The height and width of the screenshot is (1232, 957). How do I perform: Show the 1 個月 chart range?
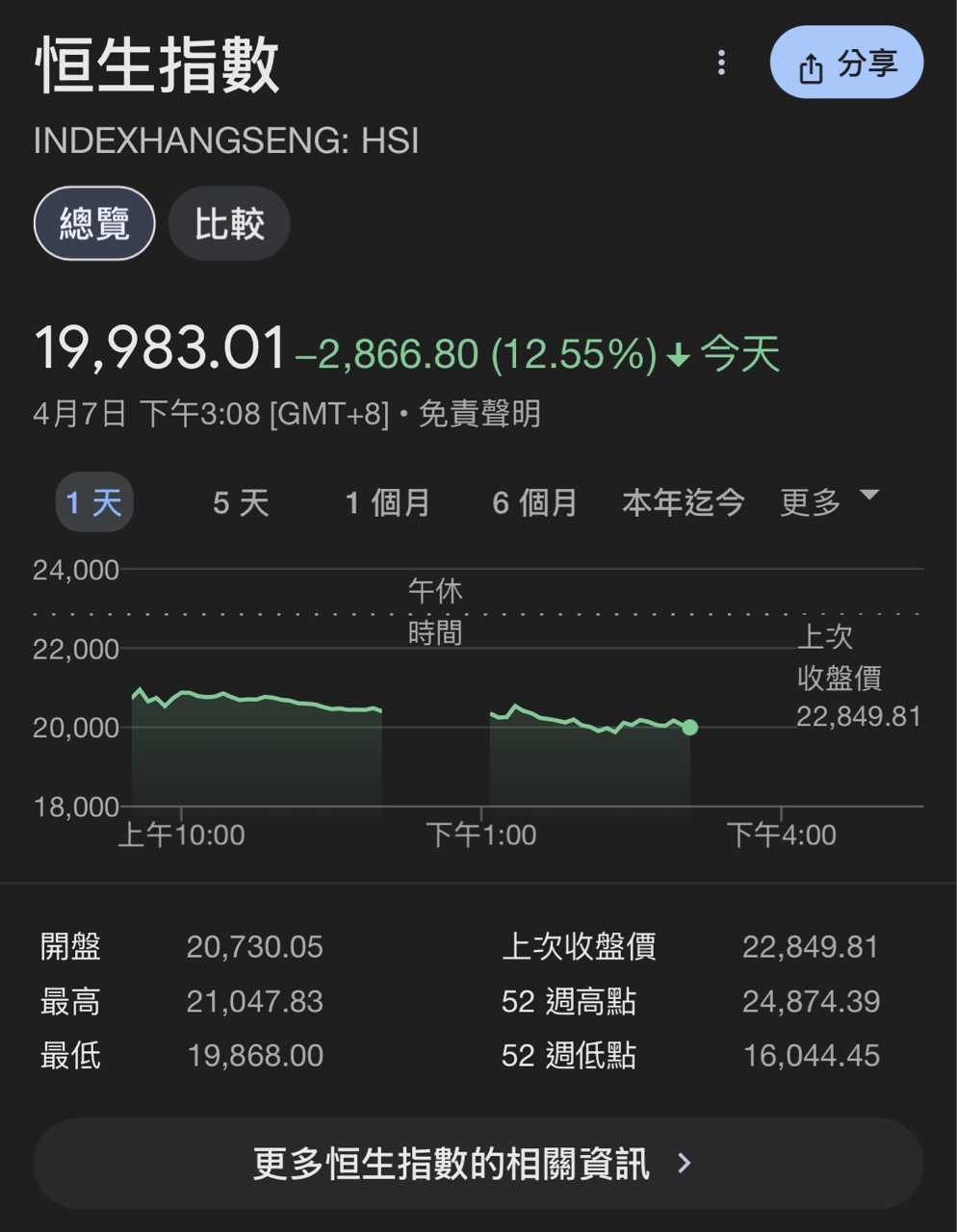pos(387,502)
